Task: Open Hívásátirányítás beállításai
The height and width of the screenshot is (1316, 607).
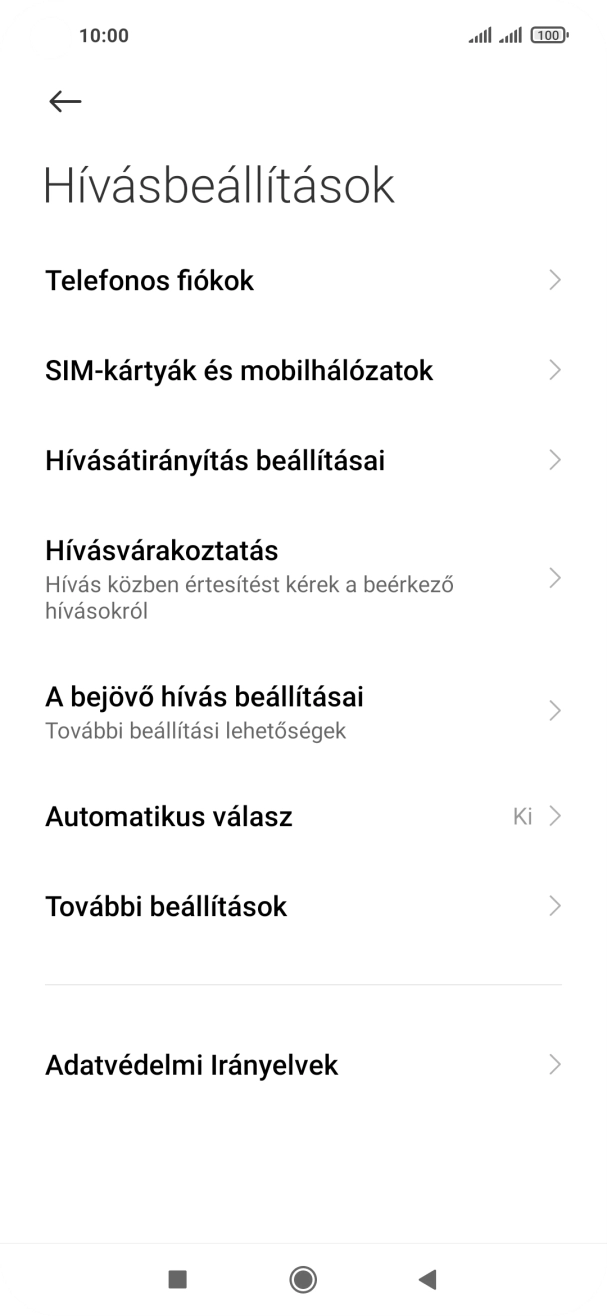Action: (303, 461)
